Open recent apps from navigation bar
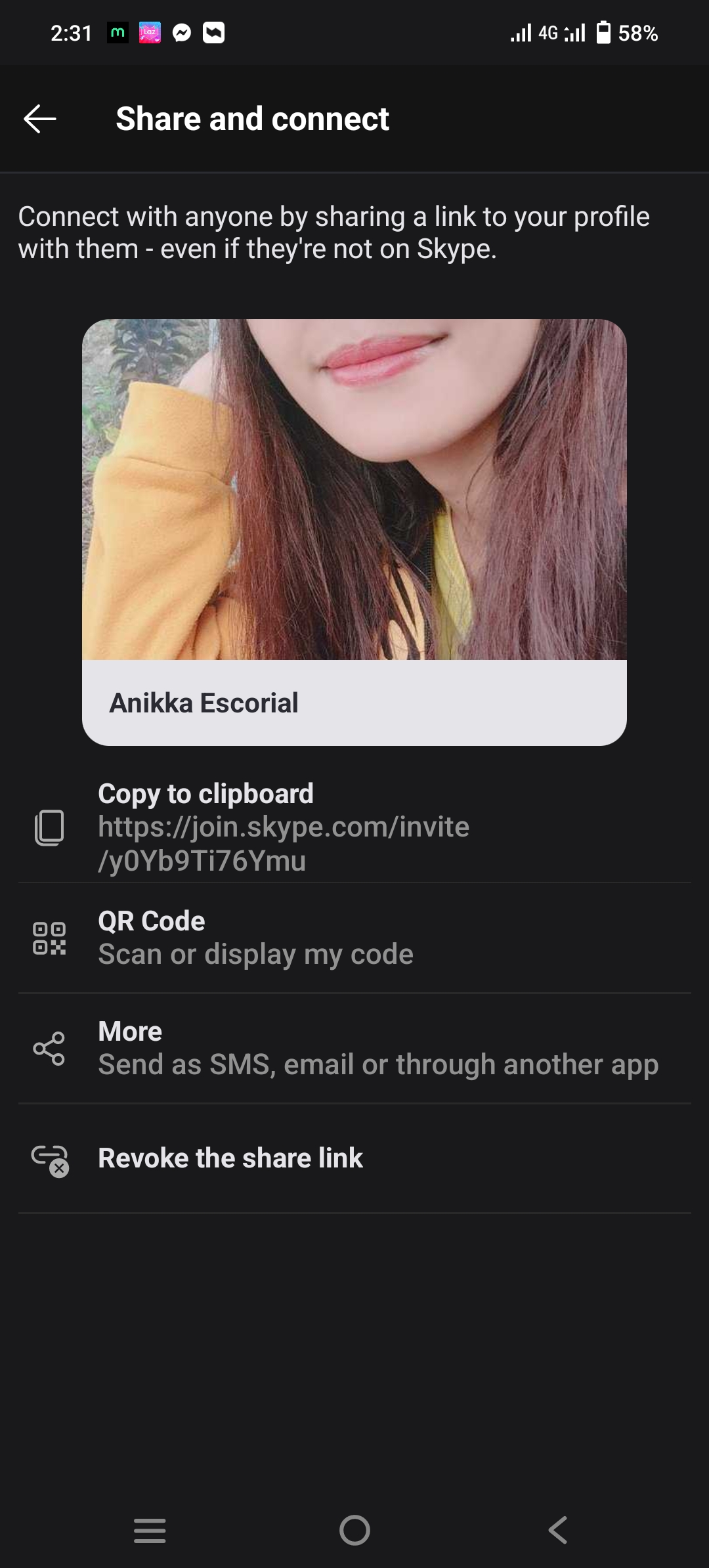The image size is (709, 1568). pos(150,1530)
